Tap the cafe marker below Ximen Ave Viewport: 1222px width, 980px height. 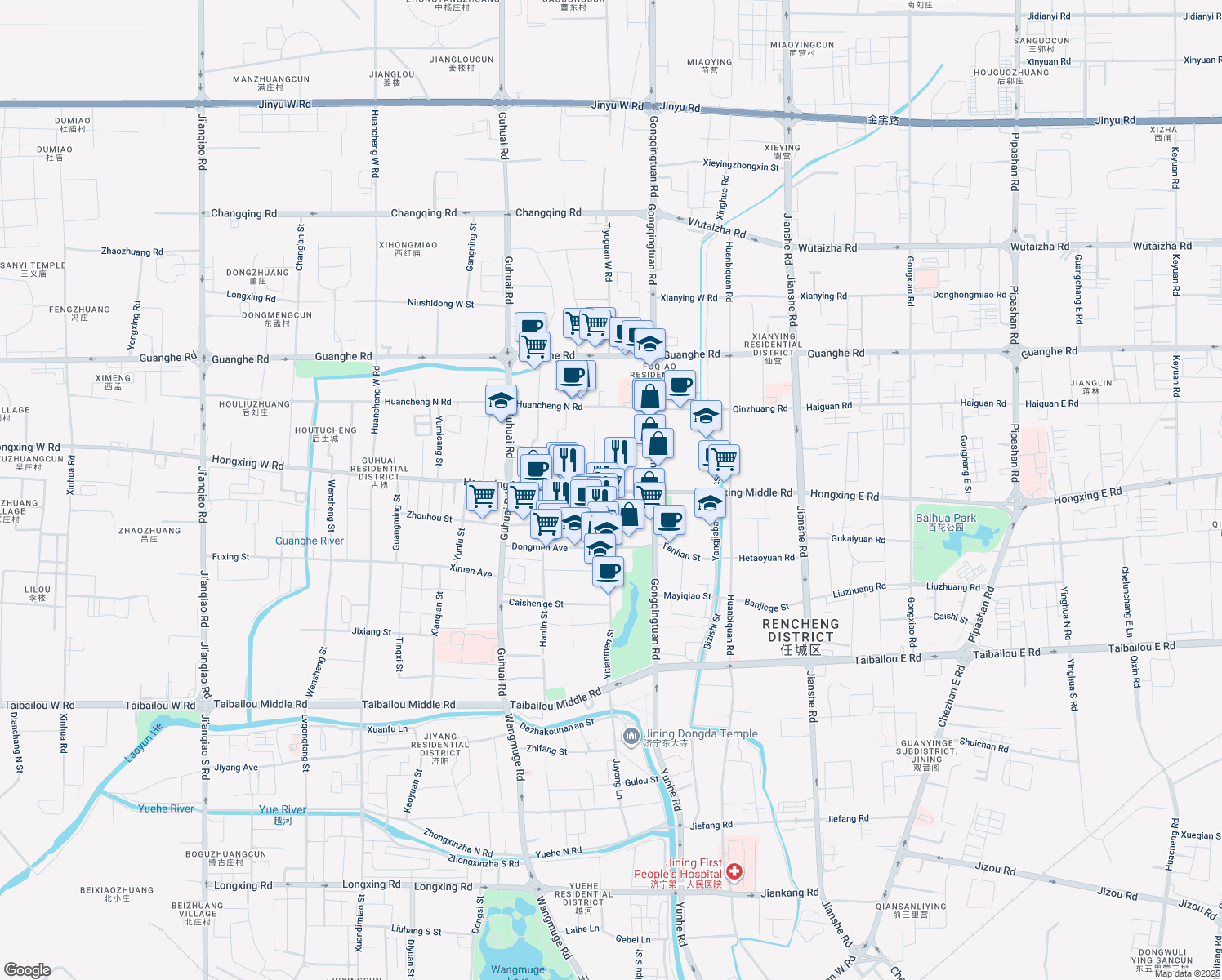[608, 572]
